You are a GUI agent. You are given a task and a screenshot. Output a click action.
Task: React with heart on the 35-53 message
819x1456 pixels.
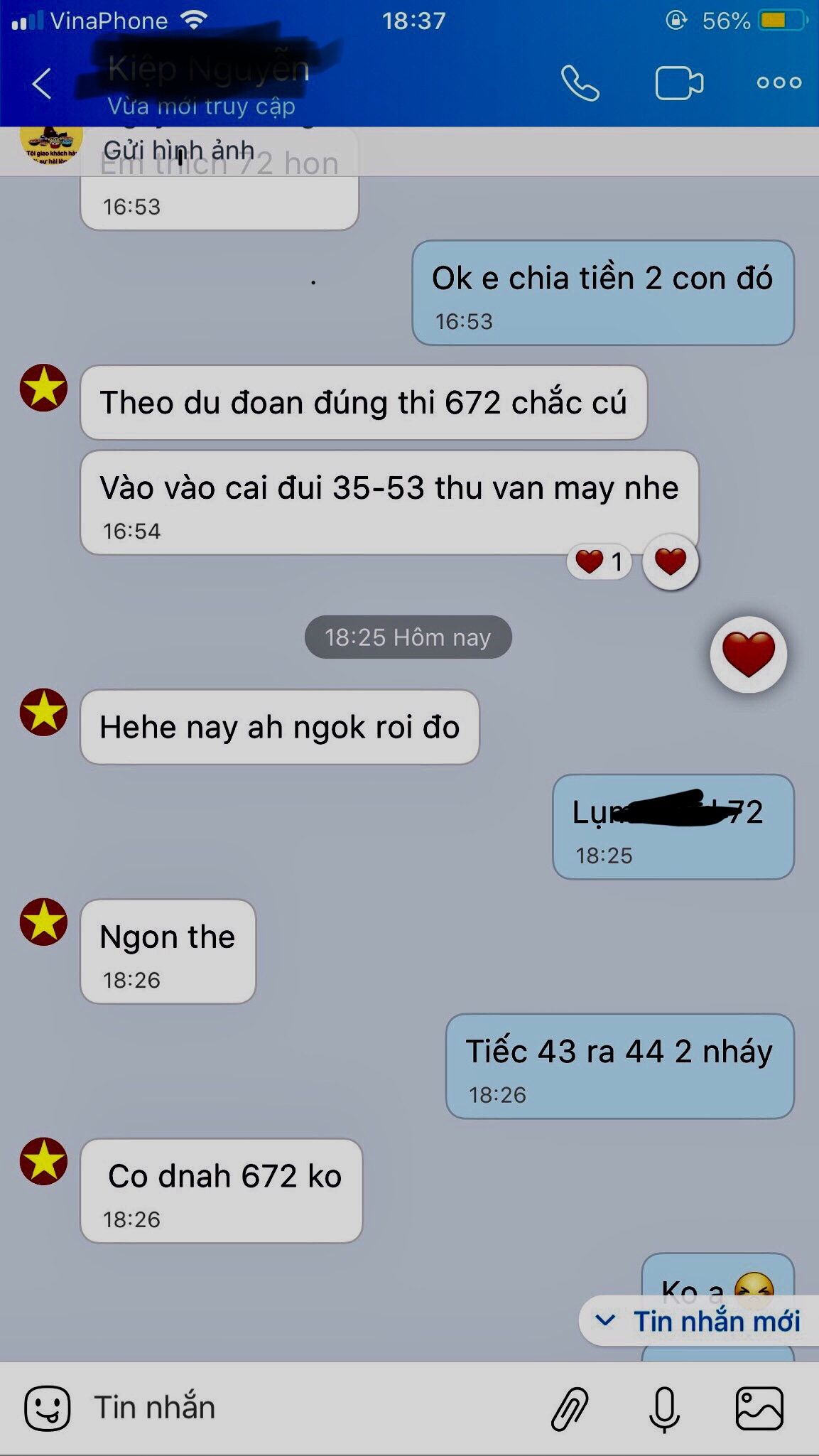[x=671, y=561]
